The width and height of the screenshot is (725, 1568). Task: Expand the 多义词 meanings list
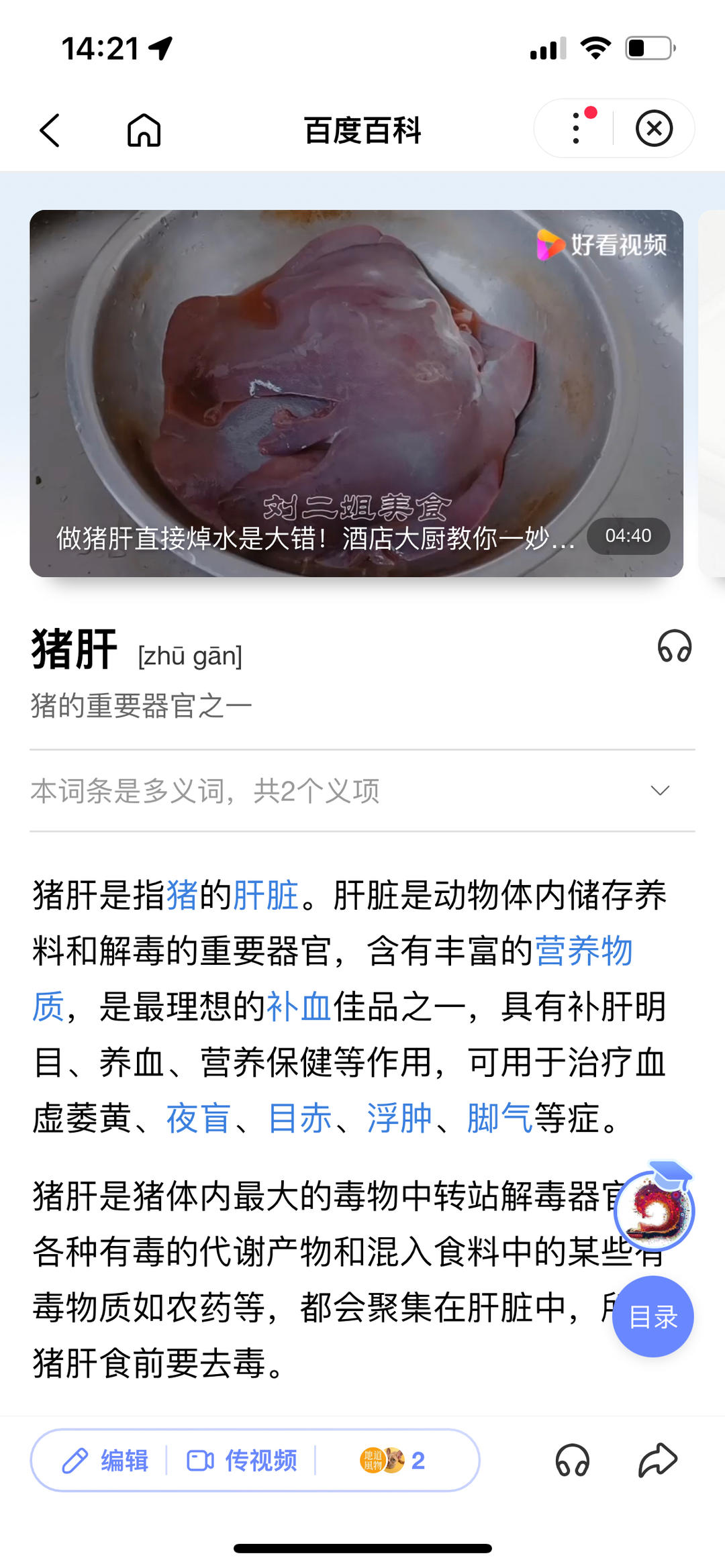coord(660,790)
